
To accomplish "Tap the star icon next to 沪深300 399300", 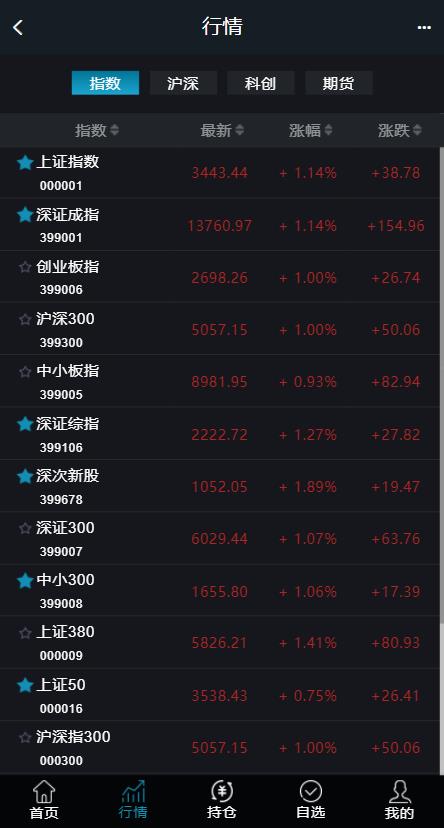I will pyautogui.click(x=25, y=319).
